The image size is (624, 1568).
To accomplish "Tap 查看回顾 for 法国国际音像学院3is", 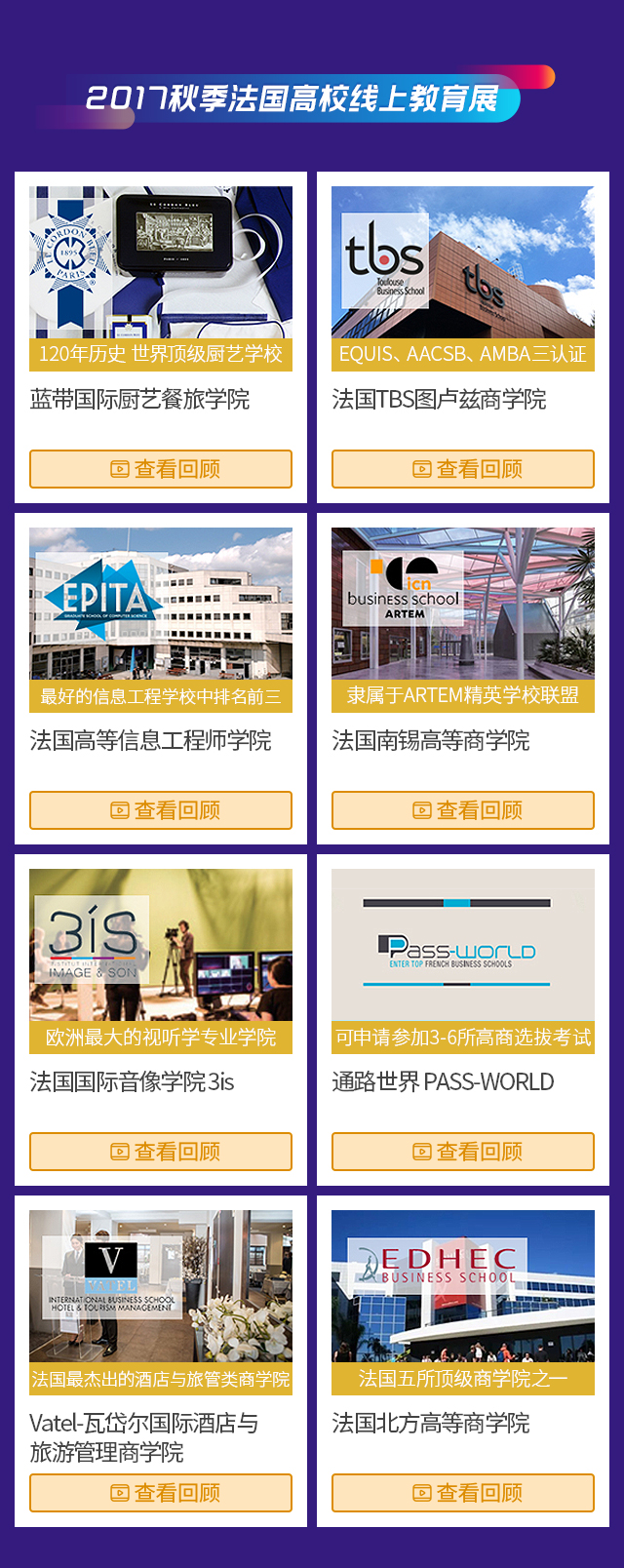I will point(161,1152).
